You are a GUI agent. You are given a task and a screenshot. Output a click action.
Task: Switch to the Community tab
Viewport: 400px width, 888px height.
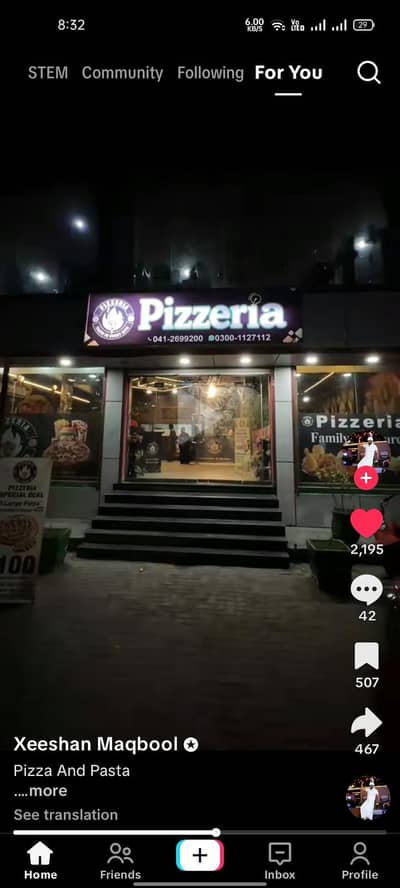(x=122, y=73)
